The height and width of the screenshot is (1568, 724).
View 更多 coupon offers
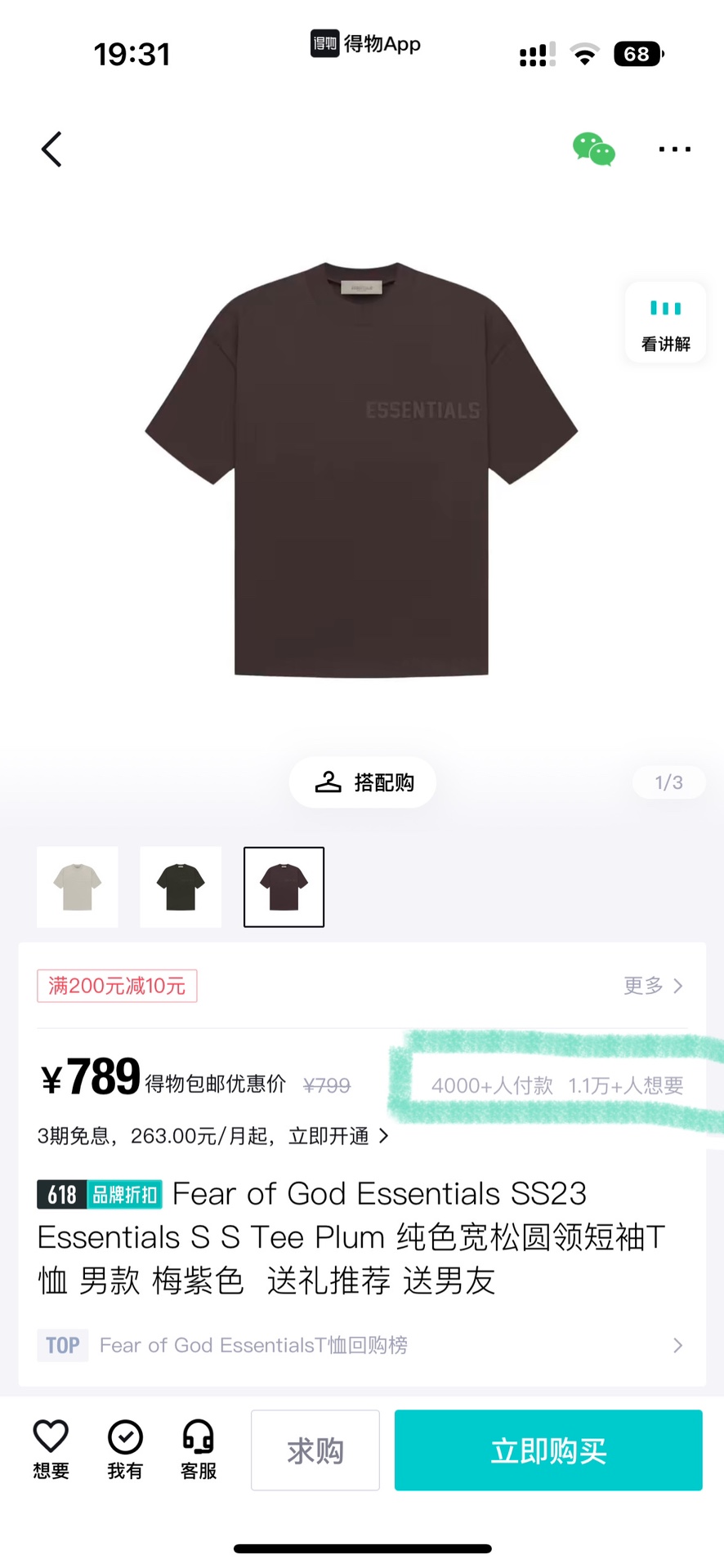(x=653, y=986)
